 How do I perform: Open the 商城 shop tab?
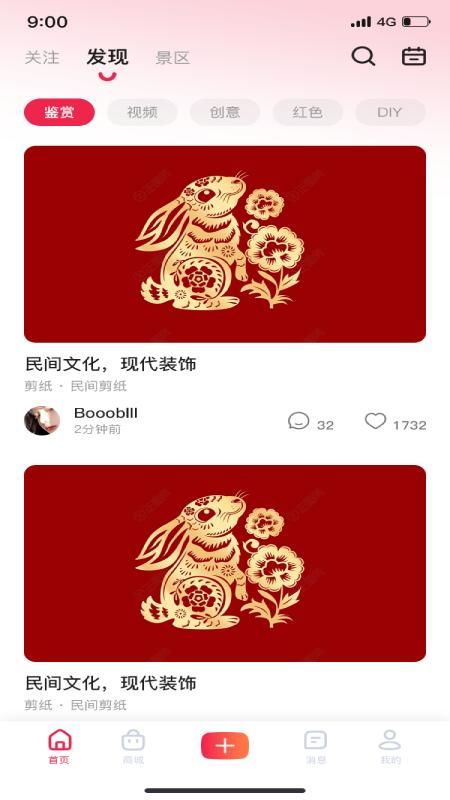click(x=133, y=746)
